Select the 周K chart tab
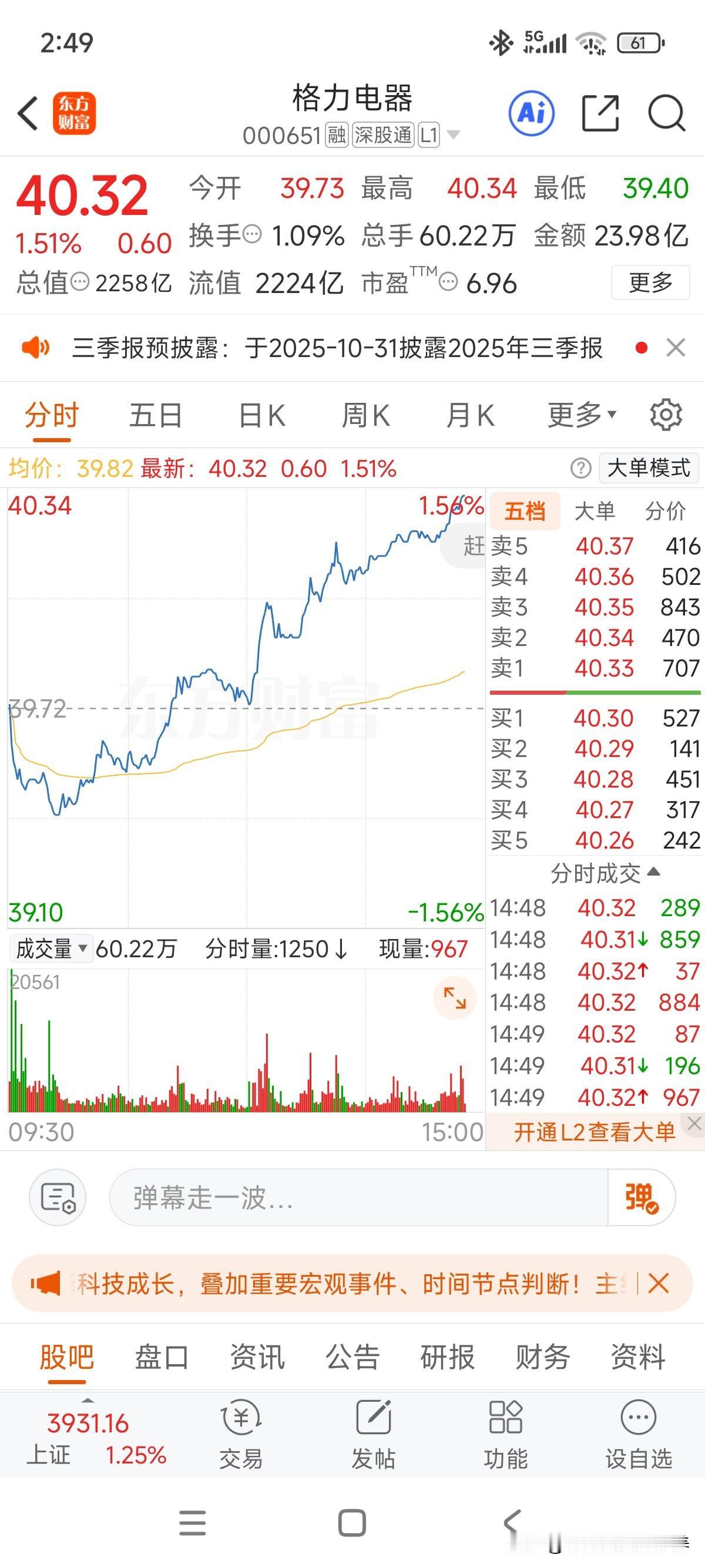Viewport: 705px width, 1568px height. [x=365, y=416]
